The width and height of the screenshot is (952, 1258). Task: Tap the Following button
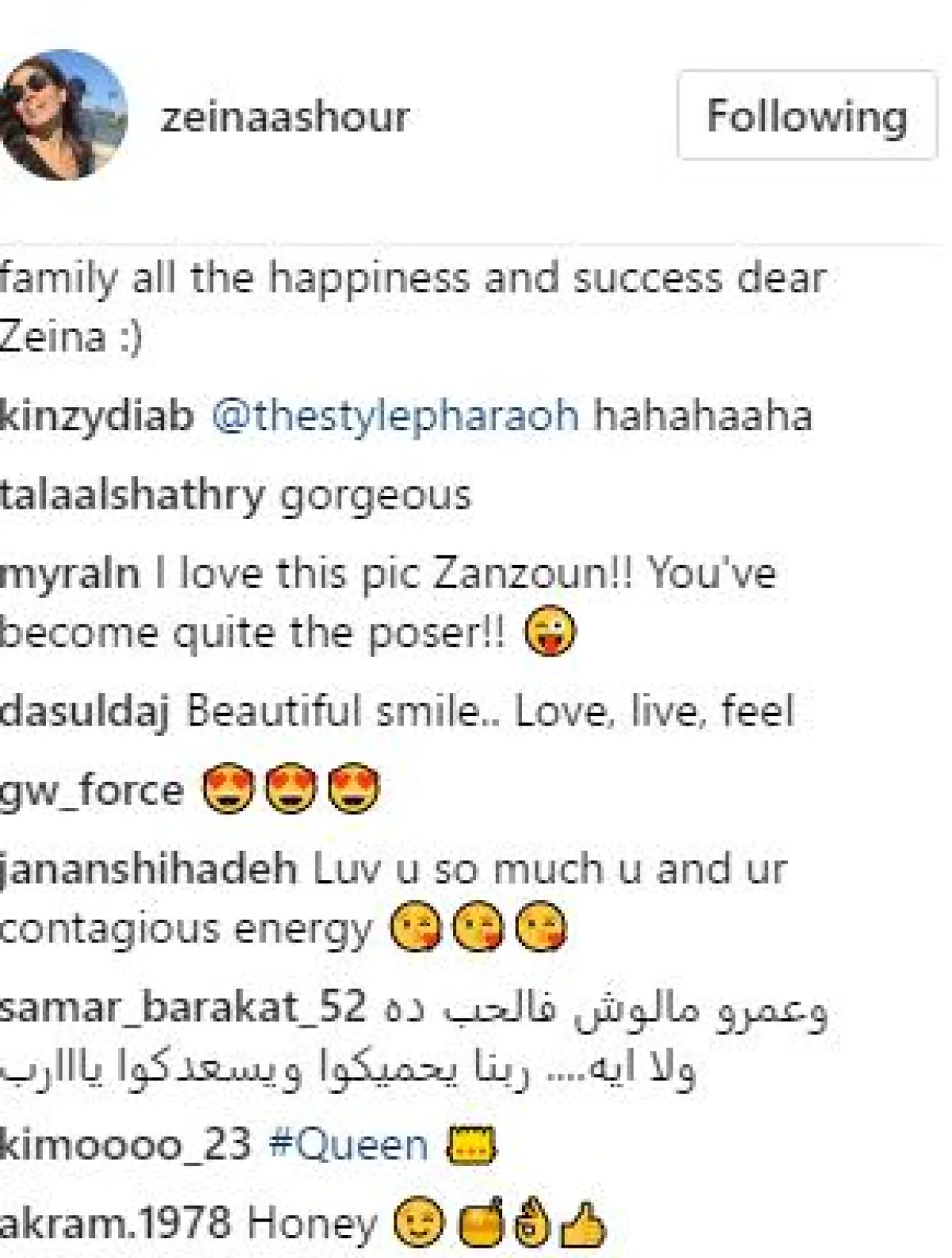click(806, 116)
